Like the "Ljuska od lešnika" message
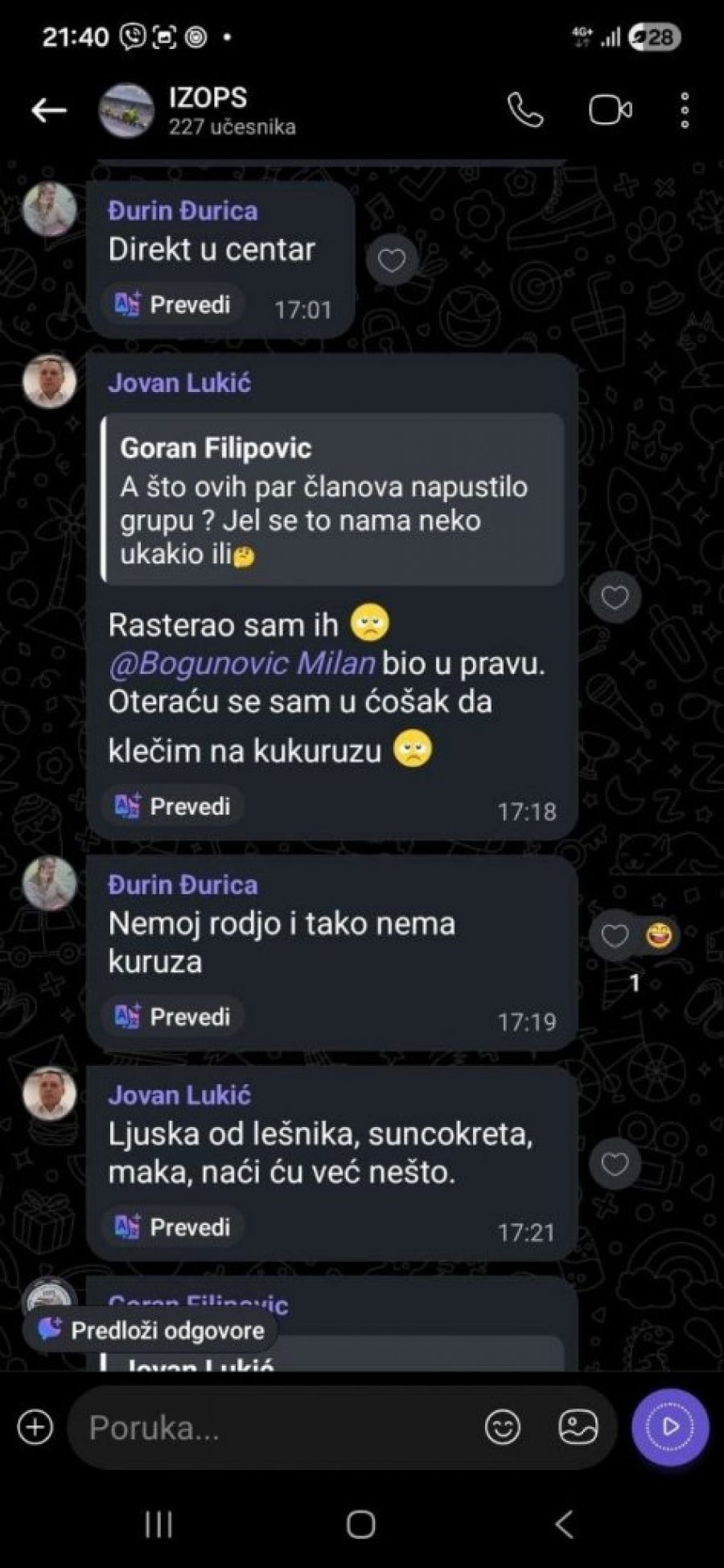Image resolution: width=724 pixels, height=1568 pixels. coord(615,1164)
